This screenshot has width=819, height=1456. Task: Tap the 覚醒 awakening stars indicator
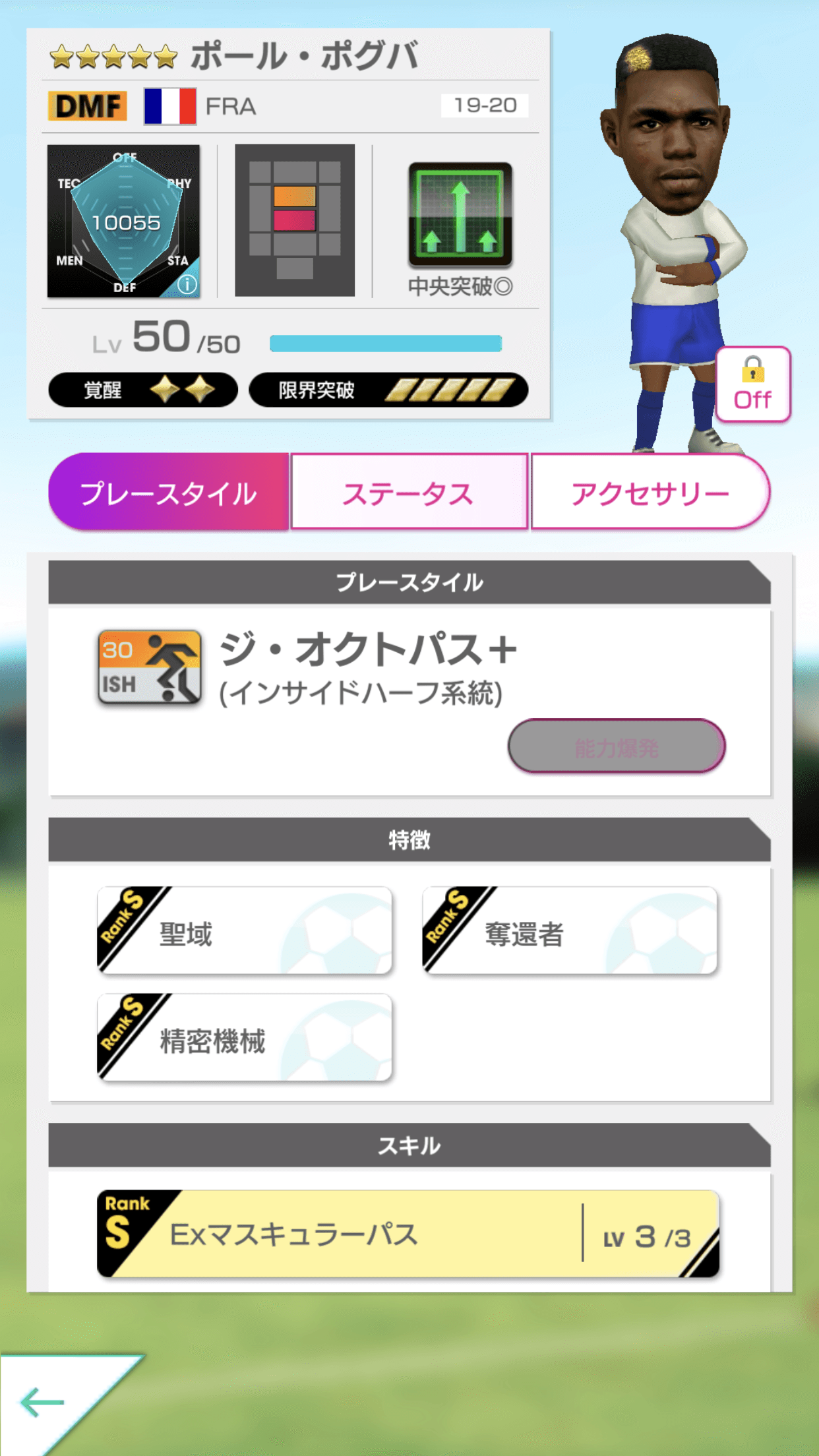(144, 390)
